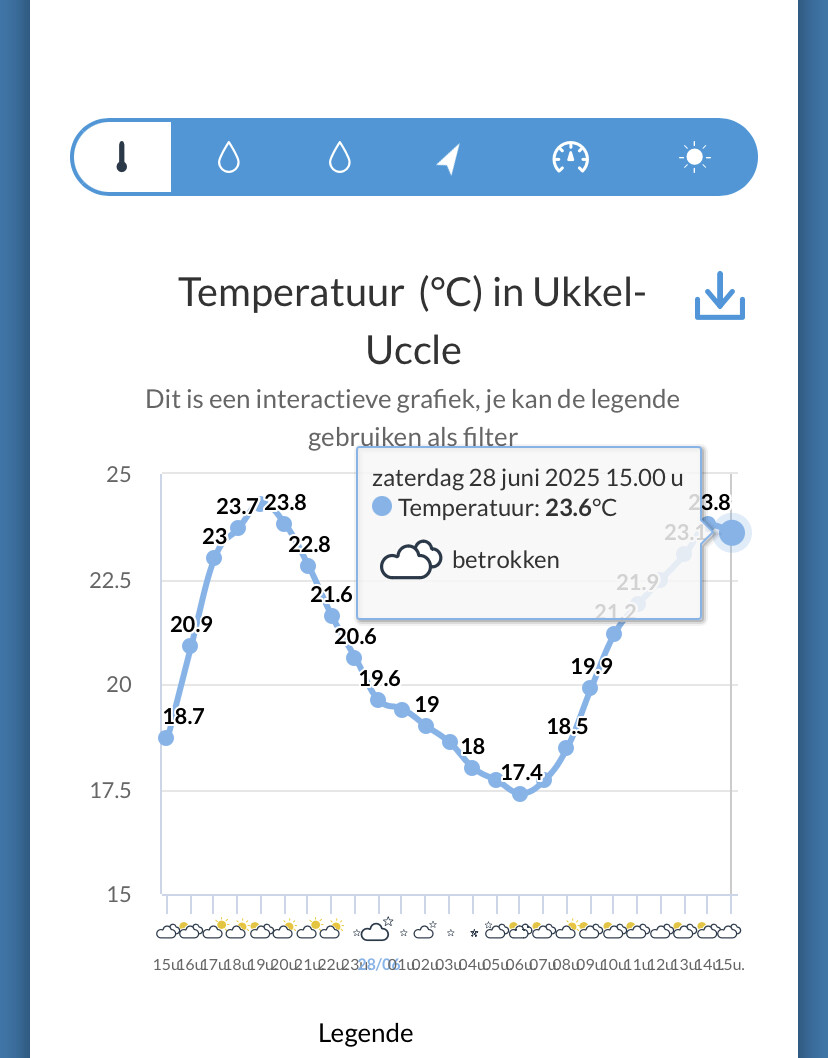Tap the 17.4 data point on the chart
Image resolution: width=828 pixels, height=1058 pixels.
[520, 794]
